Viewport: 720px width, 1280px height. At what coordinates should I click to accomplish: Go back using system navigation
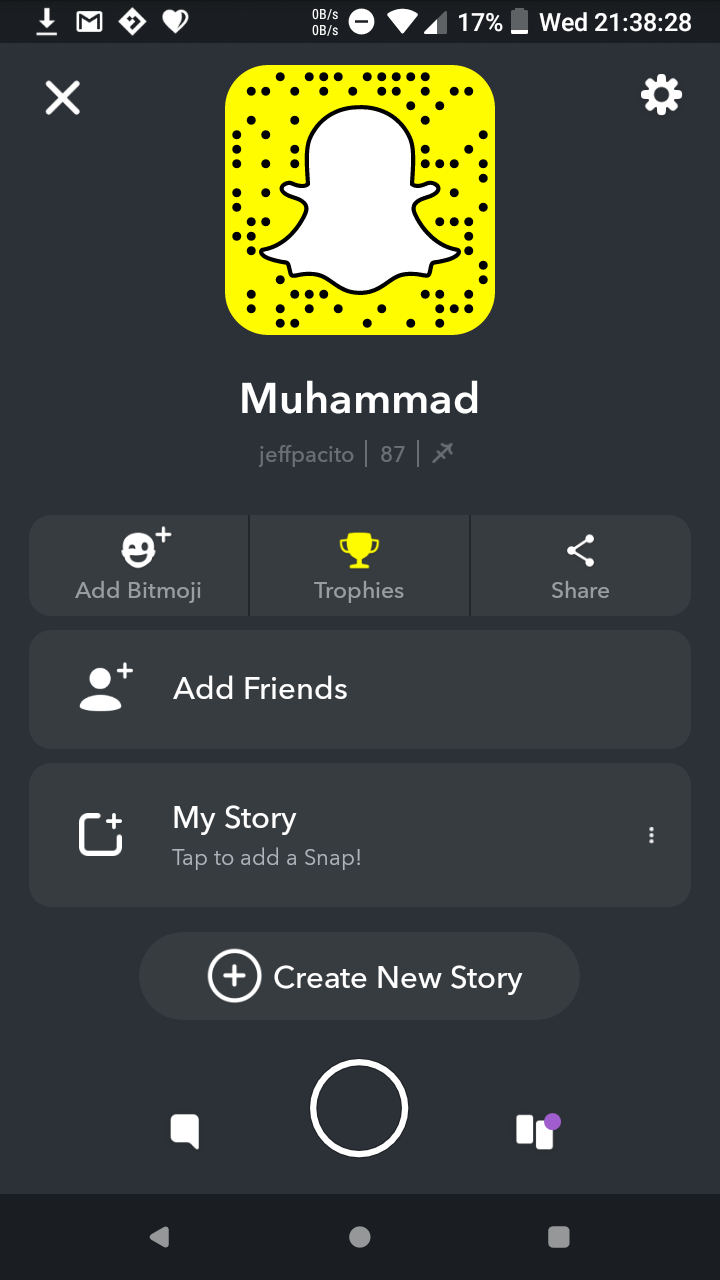[159, 1237]
